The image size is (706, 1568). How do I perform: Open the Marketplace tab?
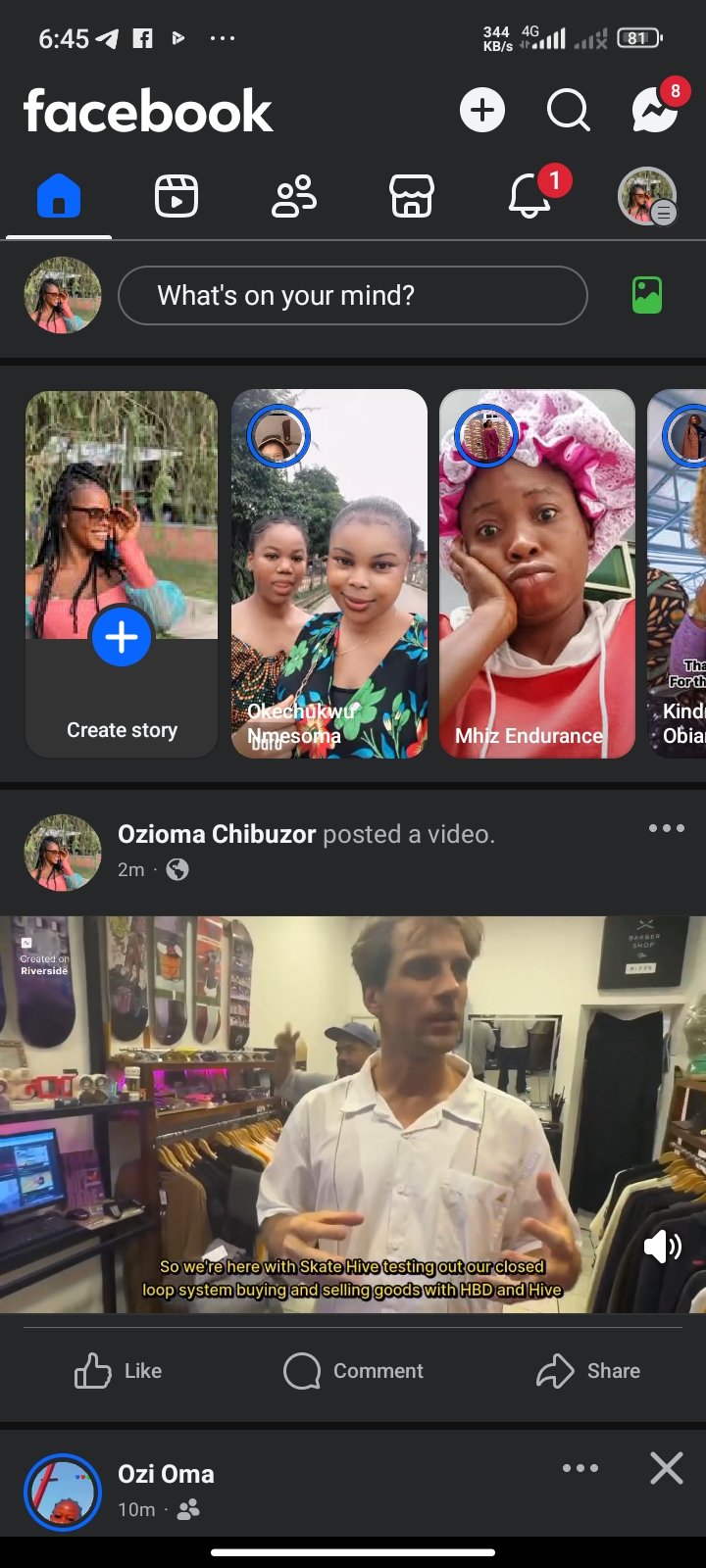412,196
